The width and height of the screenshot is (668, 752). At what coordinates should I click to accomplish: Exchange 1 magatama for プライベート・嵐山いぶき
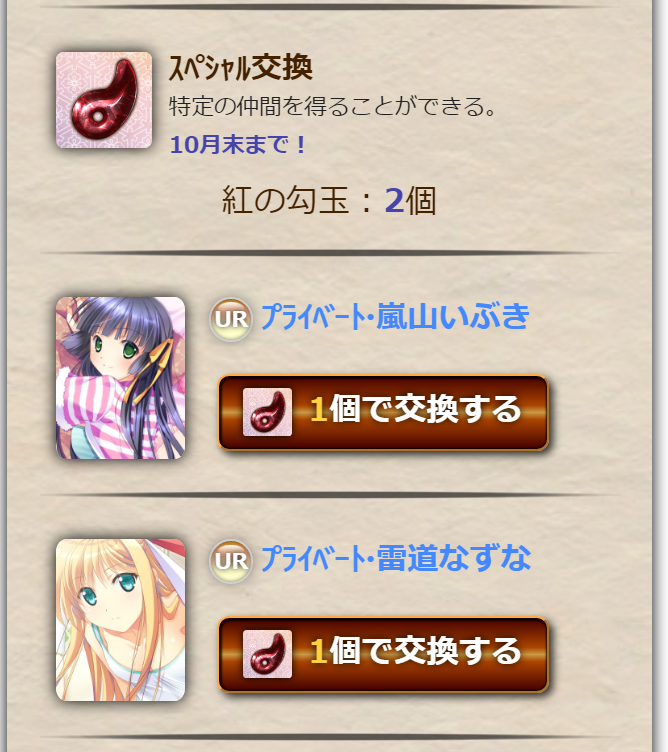(383, 412)
